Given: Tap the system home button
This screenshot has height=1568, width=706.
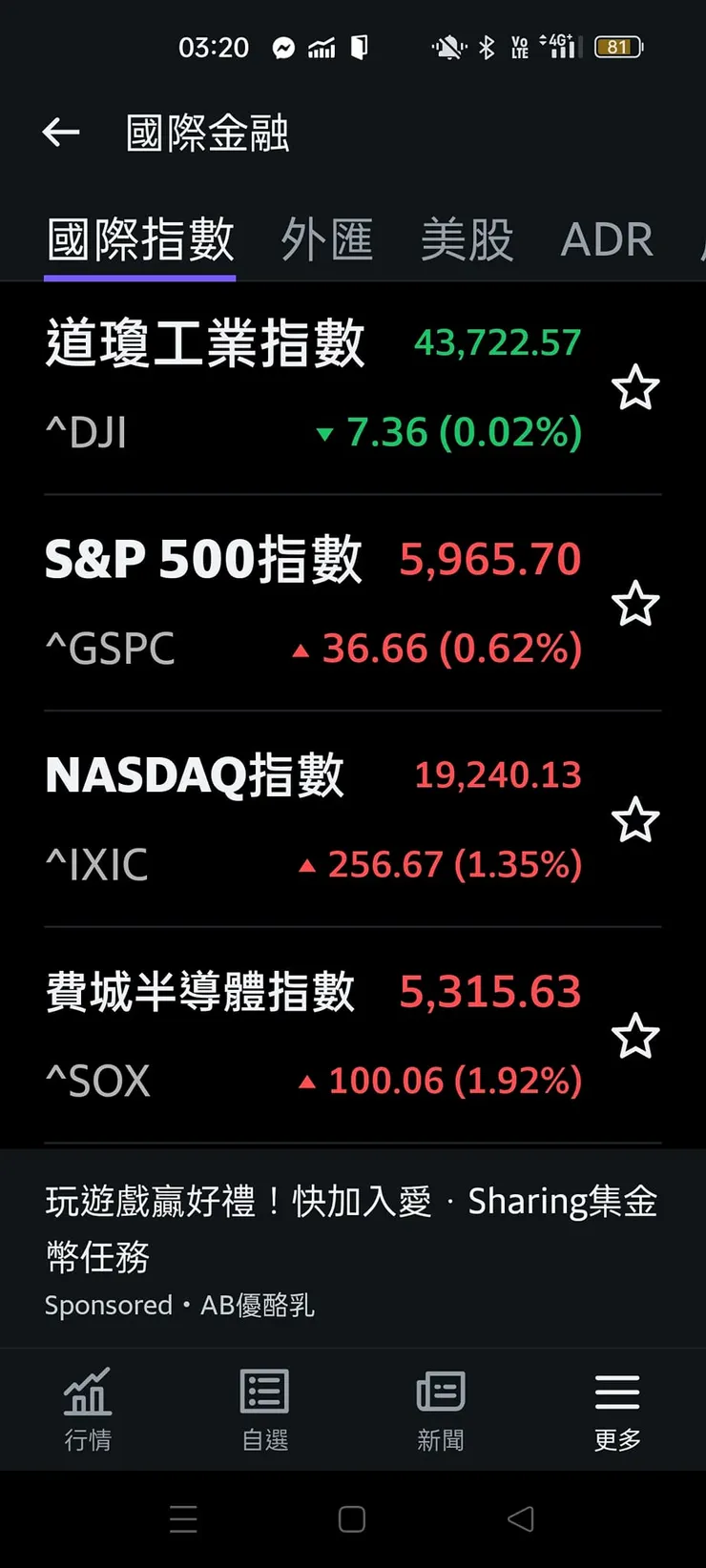Looking at the screenshot, I should (x=352, y=1519).
